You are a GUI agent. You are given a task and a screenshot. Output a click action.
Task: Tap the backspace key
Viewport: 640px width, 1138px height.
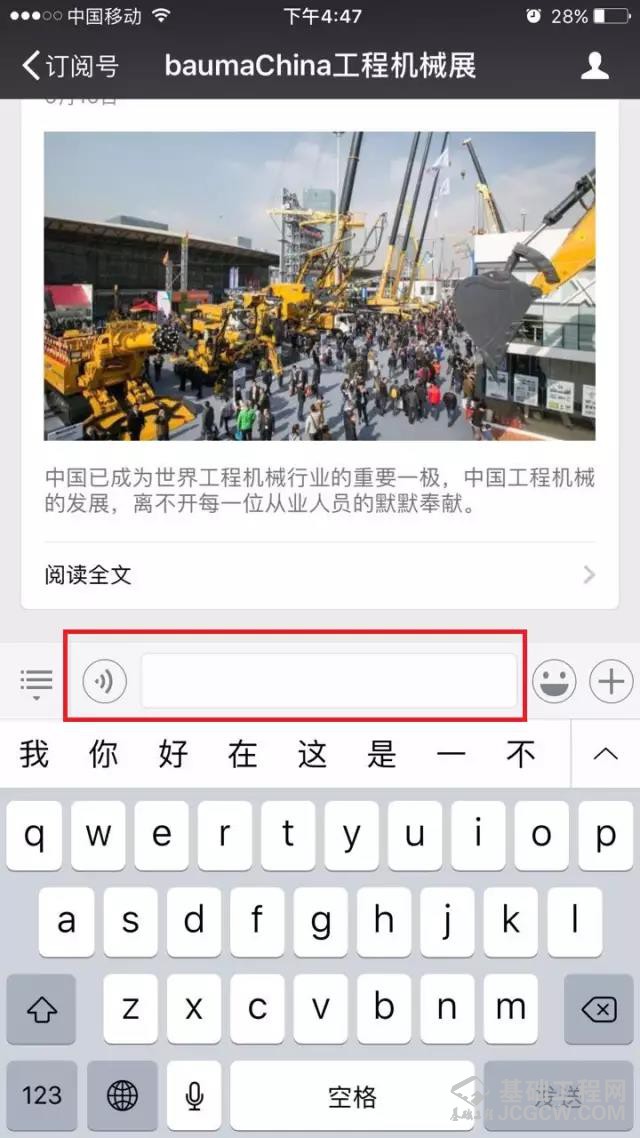[598, 1010]
